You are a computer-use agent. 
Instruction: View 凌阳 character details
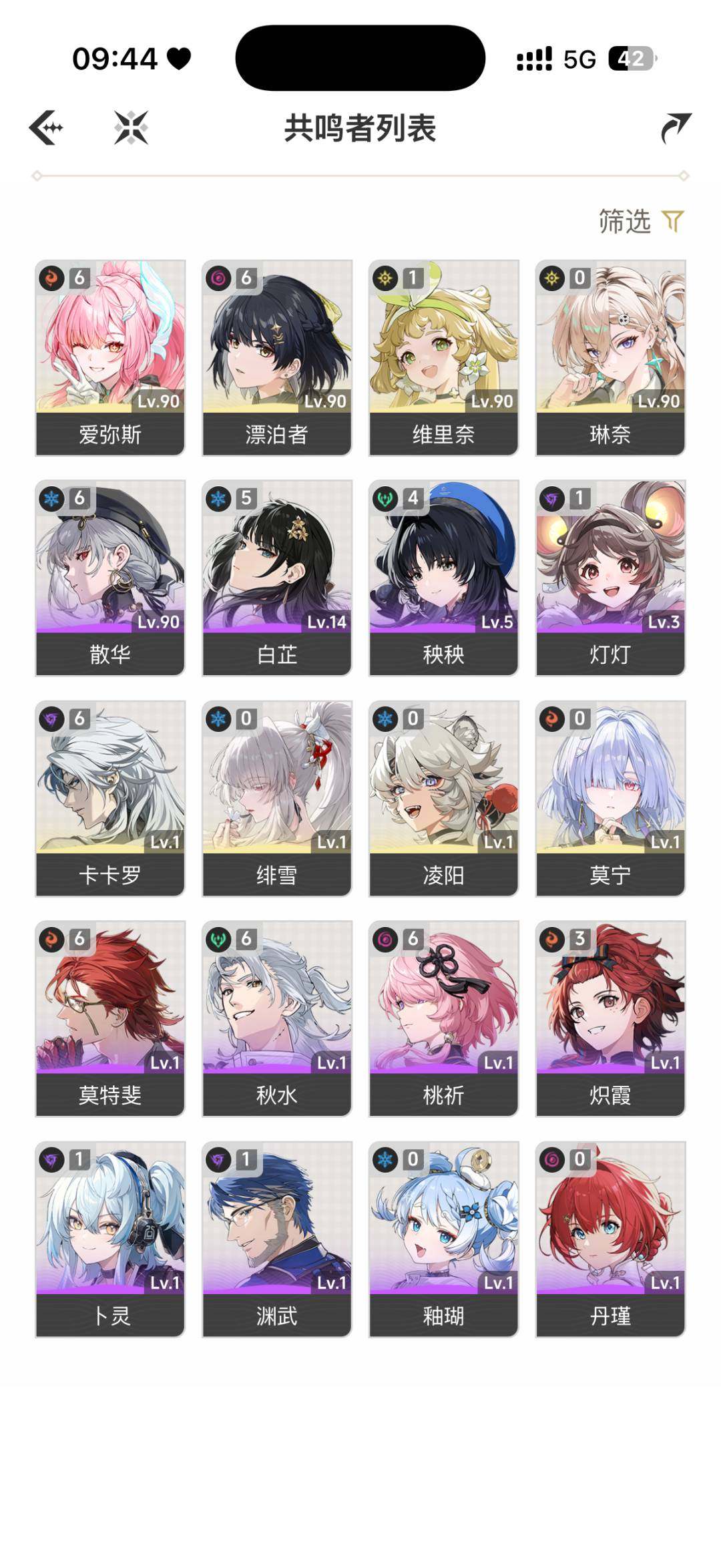click(x=444, y=798)
